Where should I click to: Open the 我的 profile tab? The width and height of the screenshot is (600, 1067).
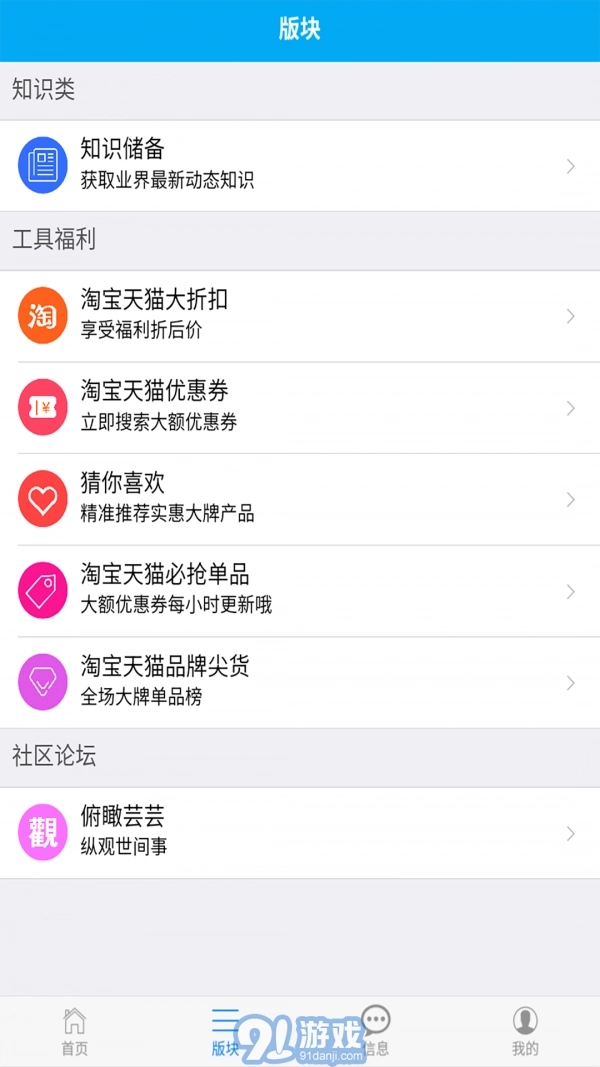coord(525,1032)
